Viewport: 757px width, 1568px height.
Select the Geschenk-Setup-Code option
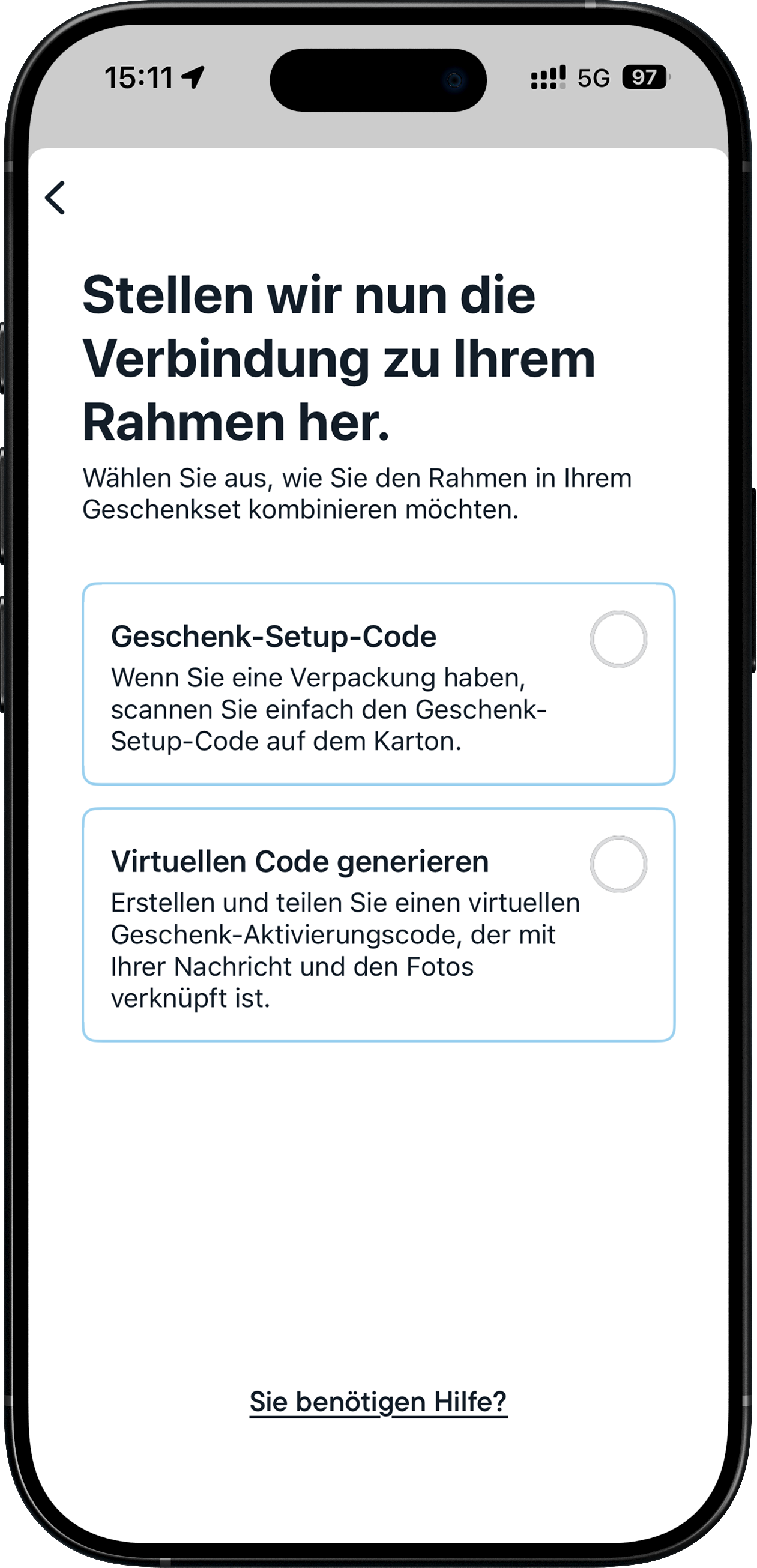[618, 638]
